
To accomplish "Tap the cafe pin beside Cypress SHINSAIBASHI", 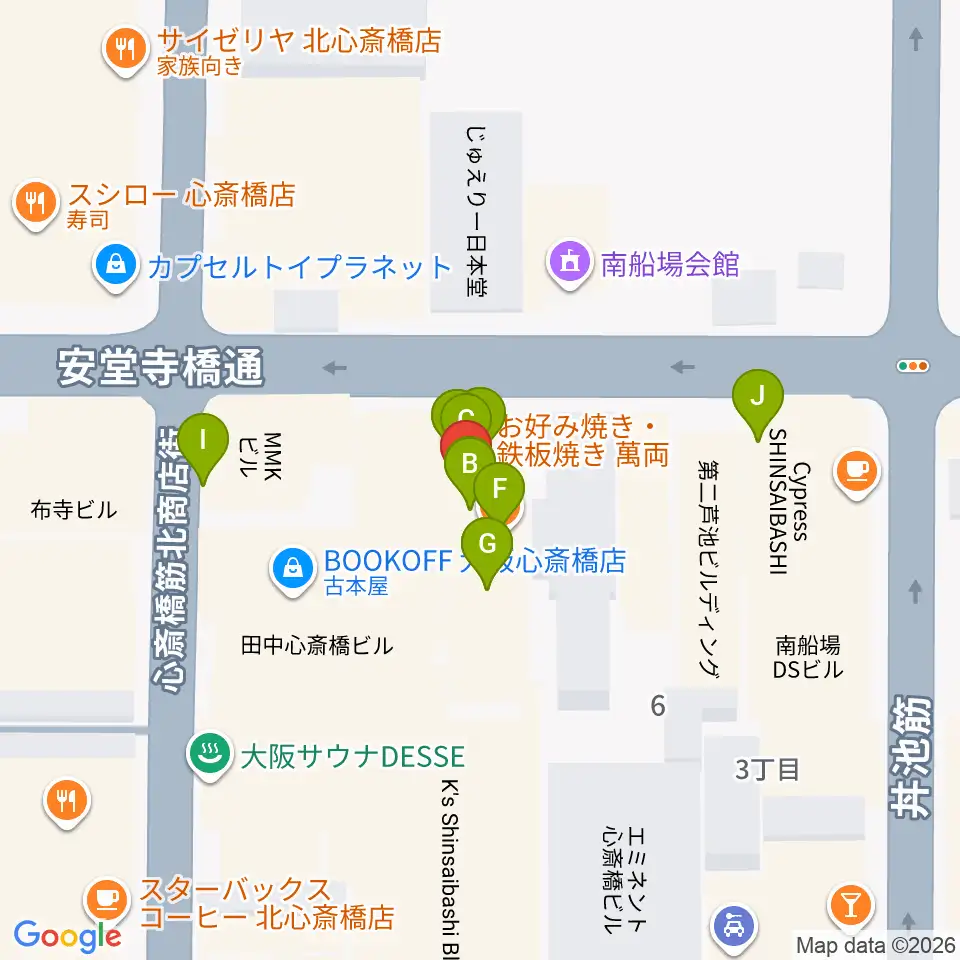I will pos(857,473).
